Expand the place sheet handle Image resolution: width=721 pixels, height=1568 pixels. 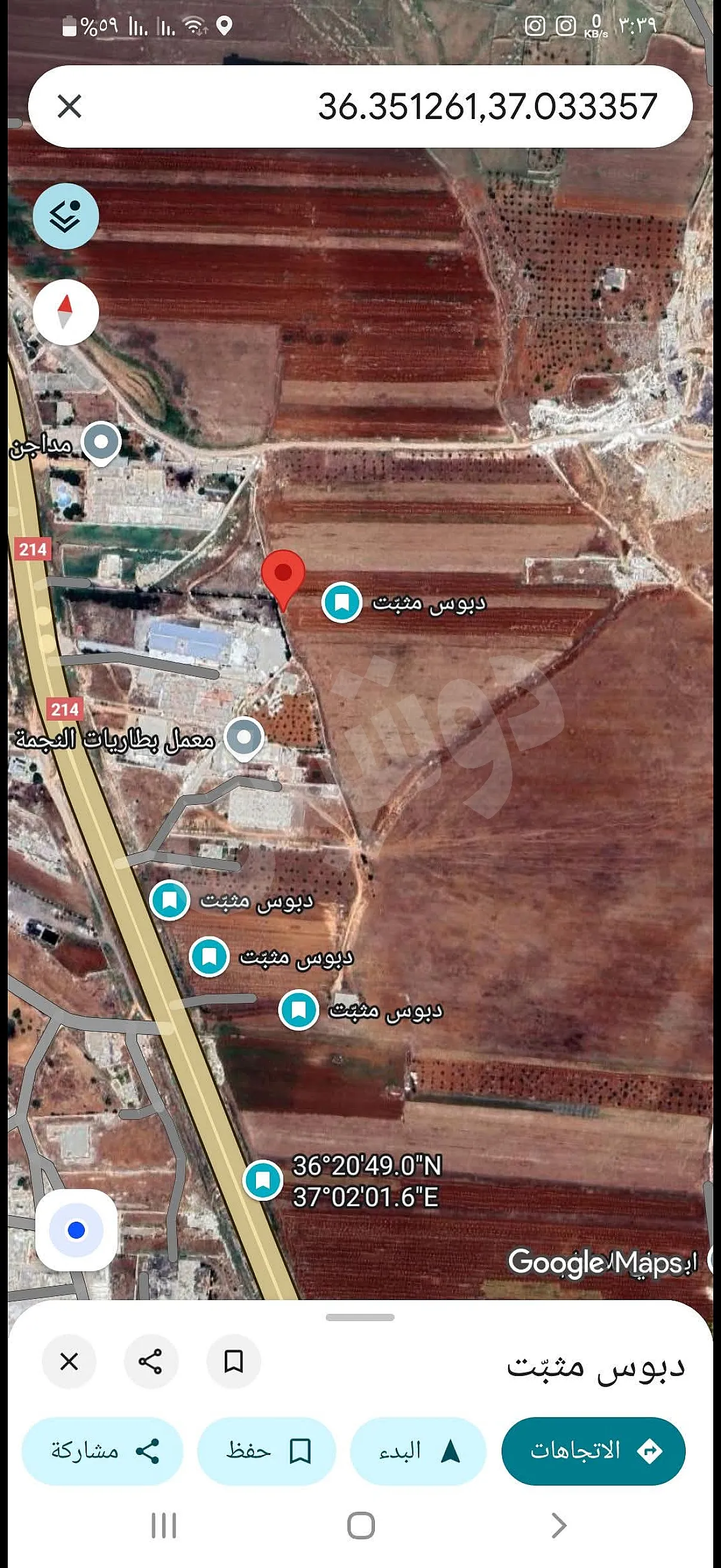[360, 1317]
